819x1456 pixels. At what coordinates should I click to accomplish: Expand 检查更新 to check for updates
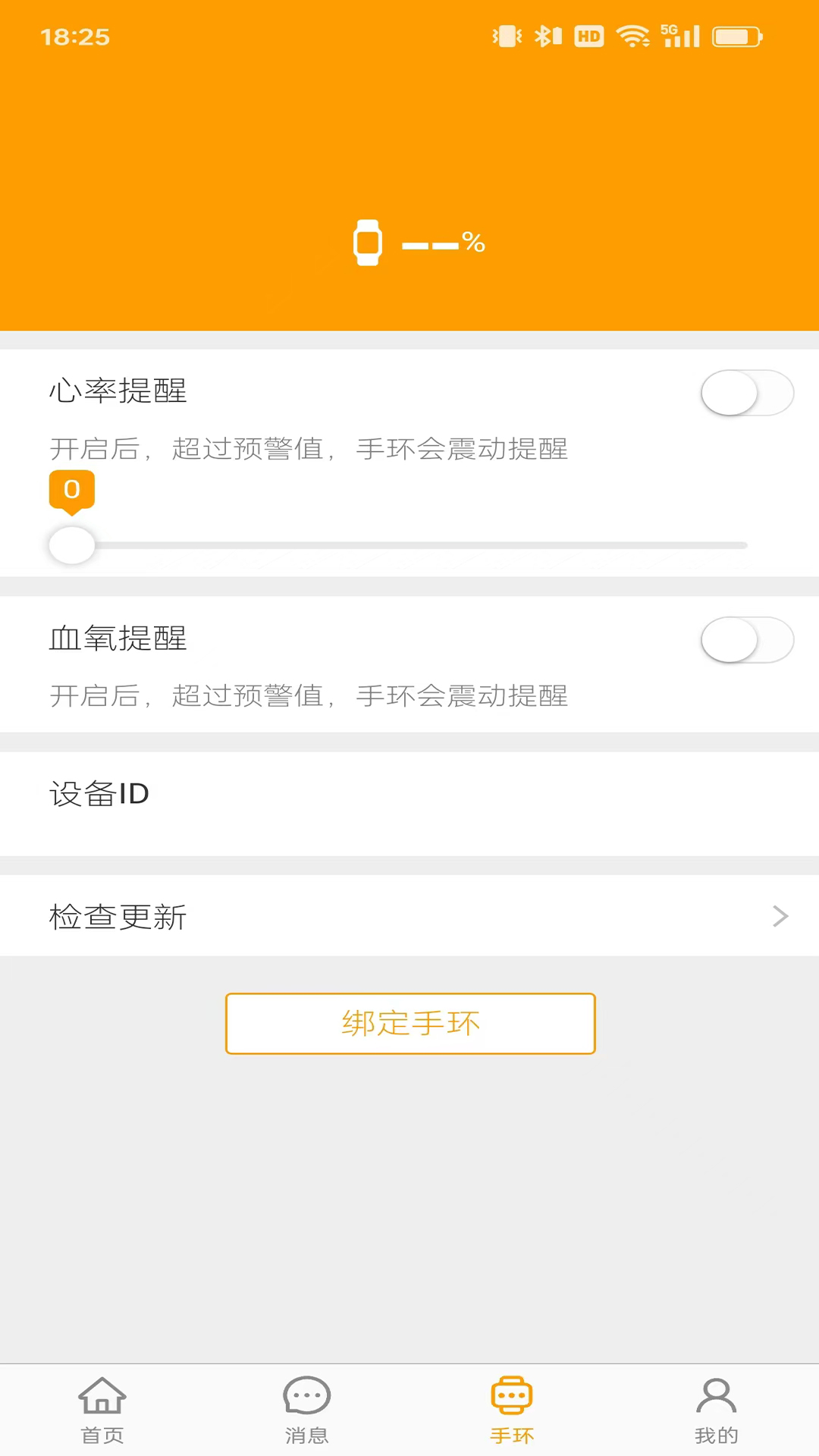(409, 916)
